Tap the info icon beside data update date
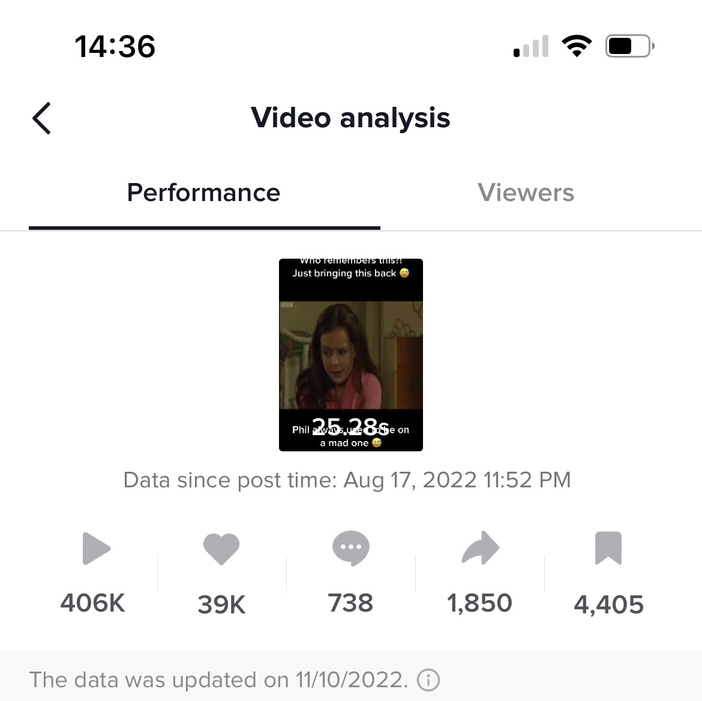This screenshot has height=701, width=702. click(x=428, y=681)
